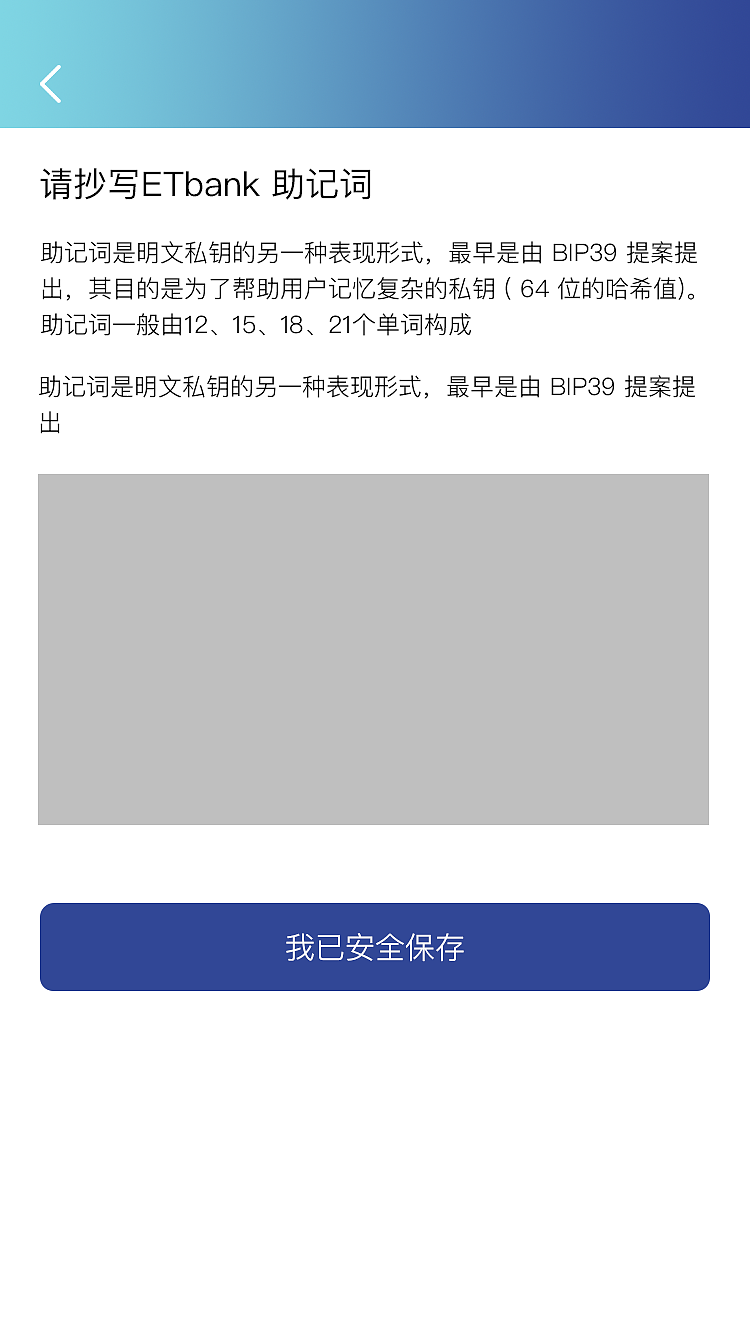Click the title 请抄写ETbank 助记词
Screen dimensions: 750x1334
205,183
